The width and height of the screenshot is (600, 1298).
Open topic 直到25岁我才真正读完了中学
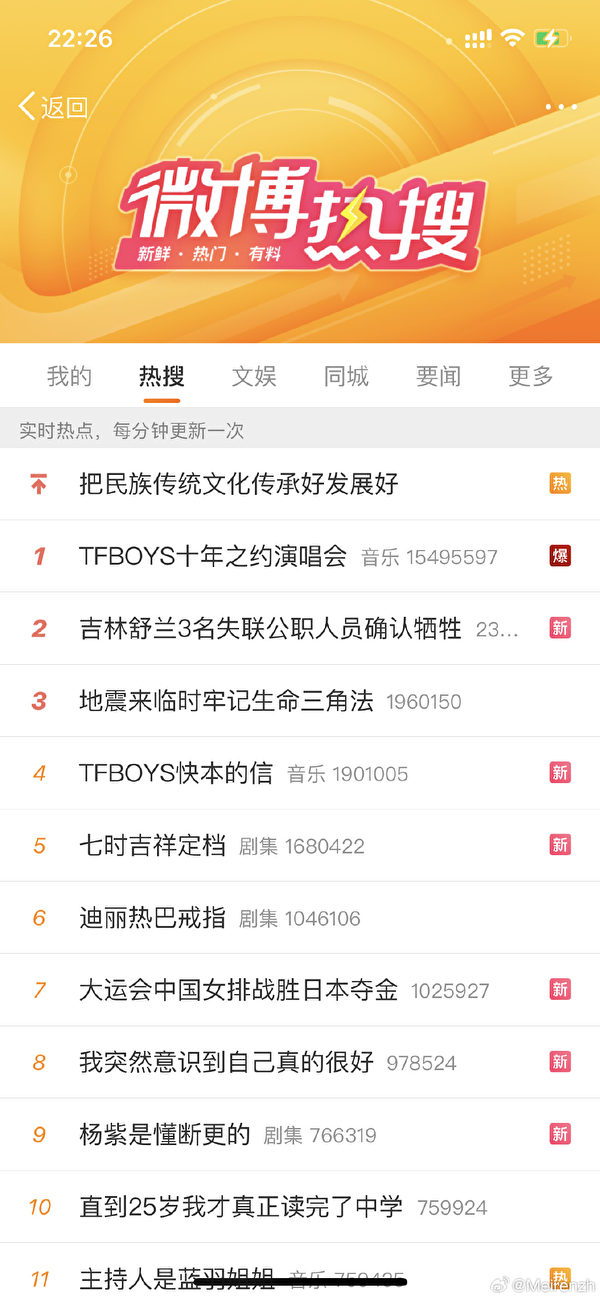[300, 1206]
